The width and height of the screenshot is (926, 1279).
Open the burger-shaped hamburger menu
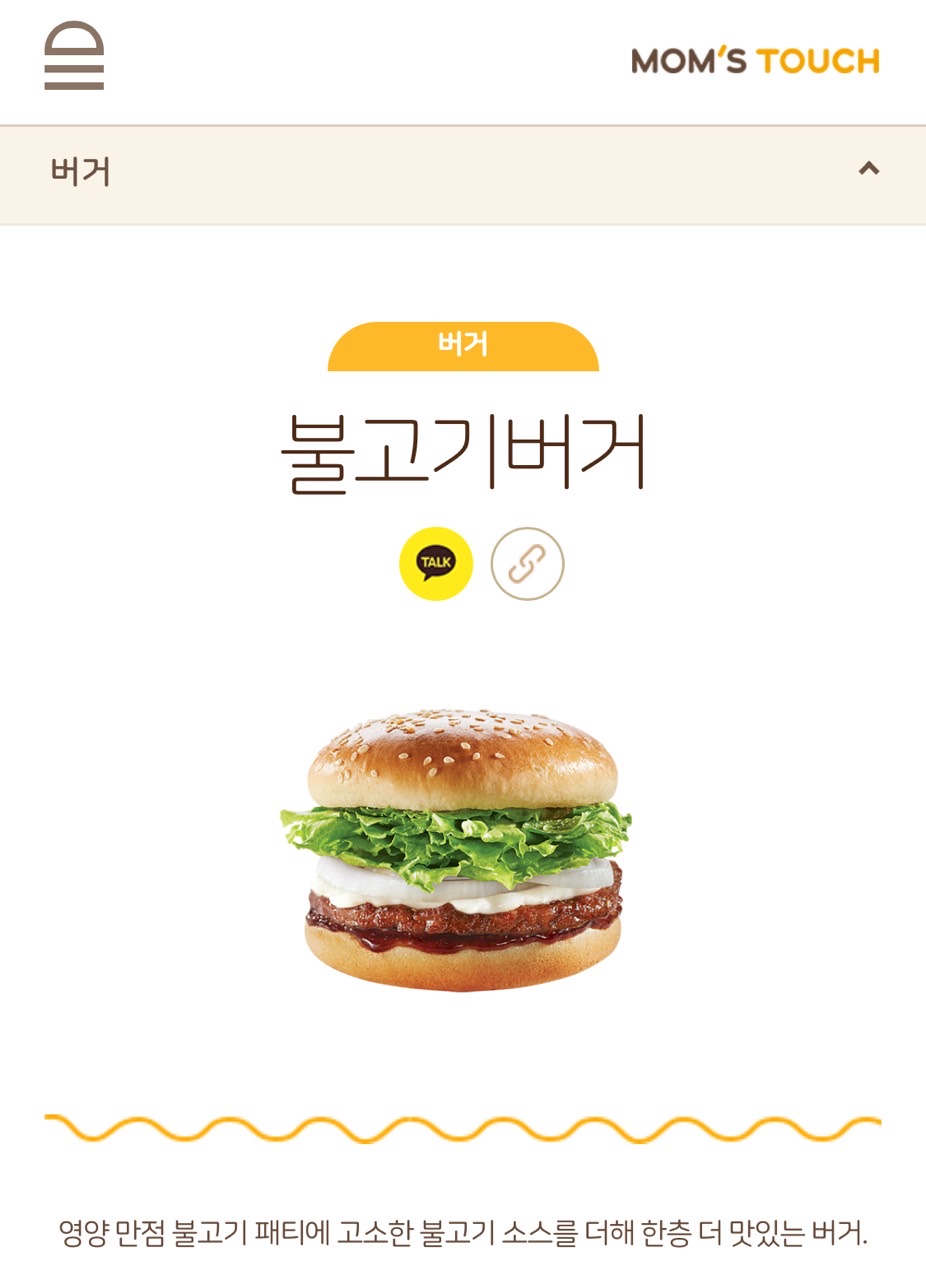click(x=74, y=56)
